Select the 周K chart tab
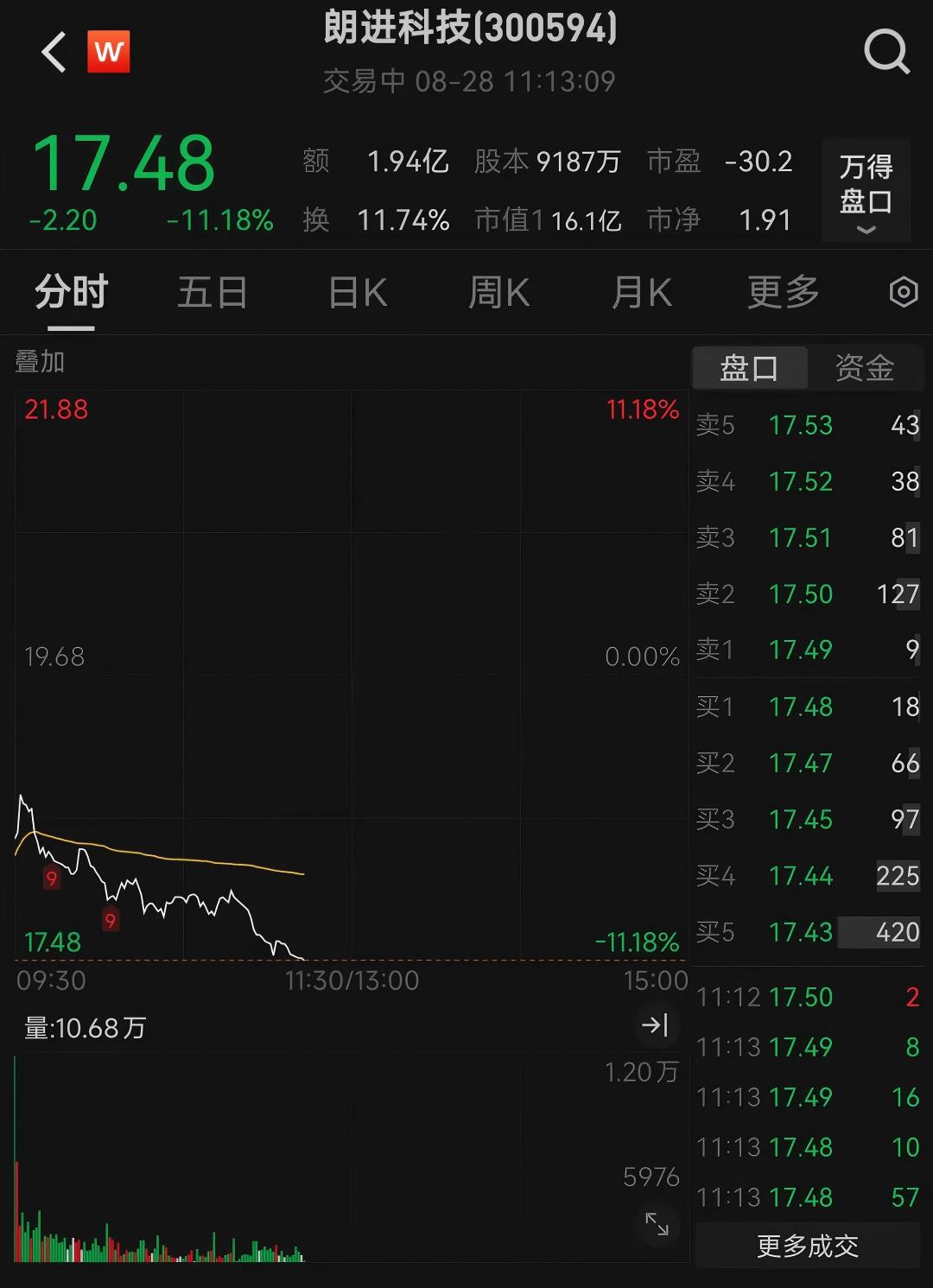This screenshot has height=1288, width=933. [498, 293]
